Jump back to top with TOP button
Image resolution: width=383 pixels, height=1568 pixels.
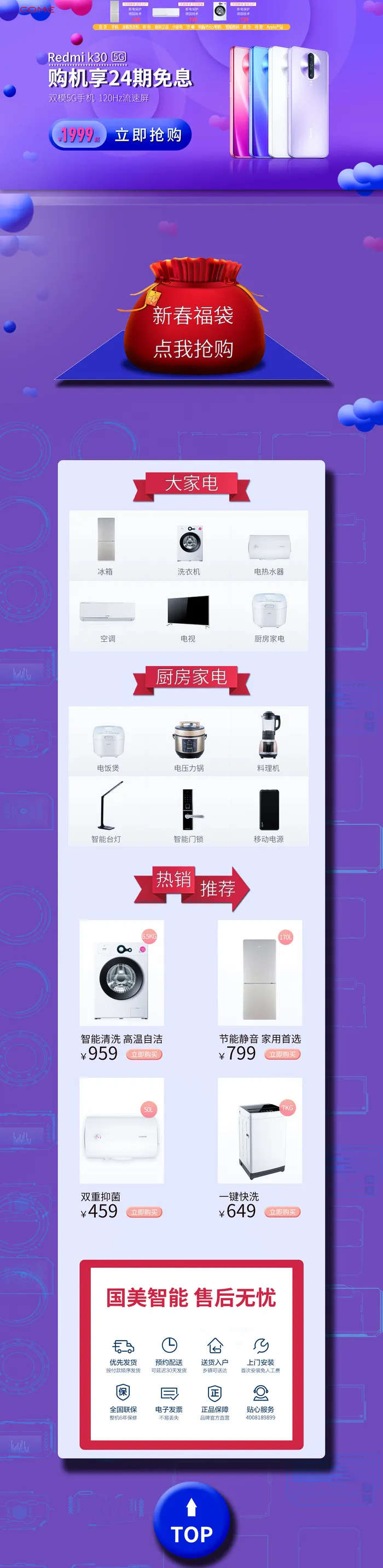click(192, 1521)
